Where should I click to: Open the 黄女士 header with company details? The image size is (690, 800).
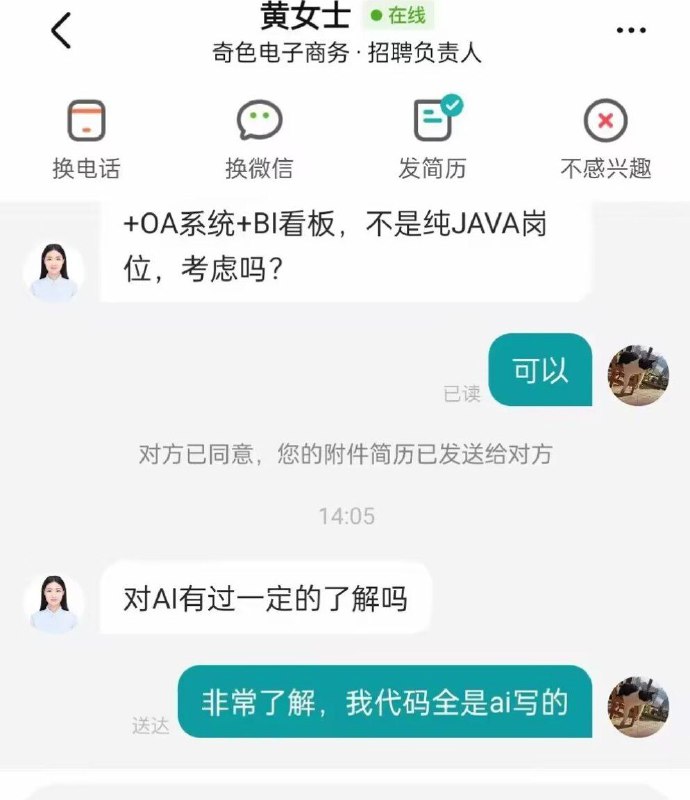click(346, 34)
